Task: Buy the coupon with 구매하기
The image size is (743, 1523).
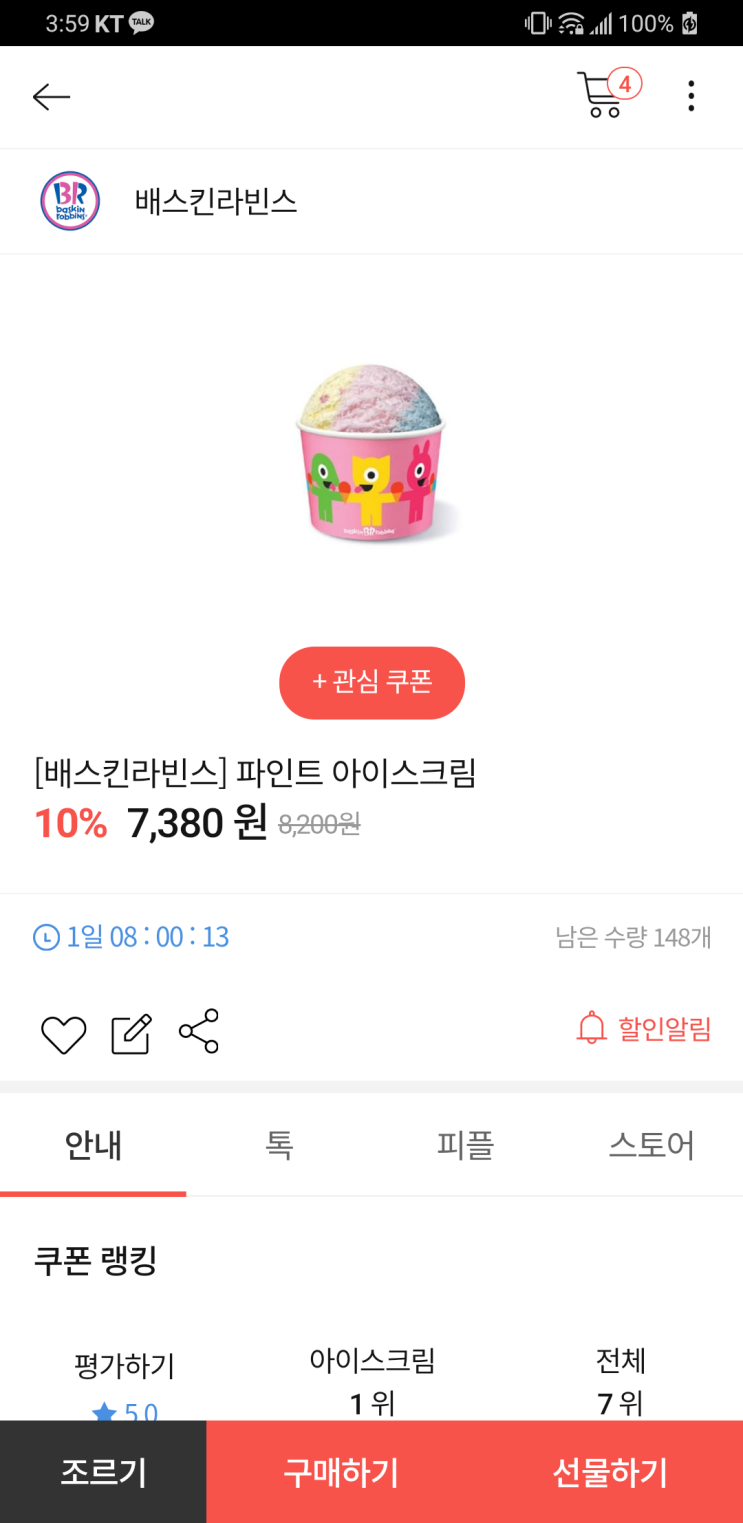Action: pyautogui.click(x=341, y=1472)
